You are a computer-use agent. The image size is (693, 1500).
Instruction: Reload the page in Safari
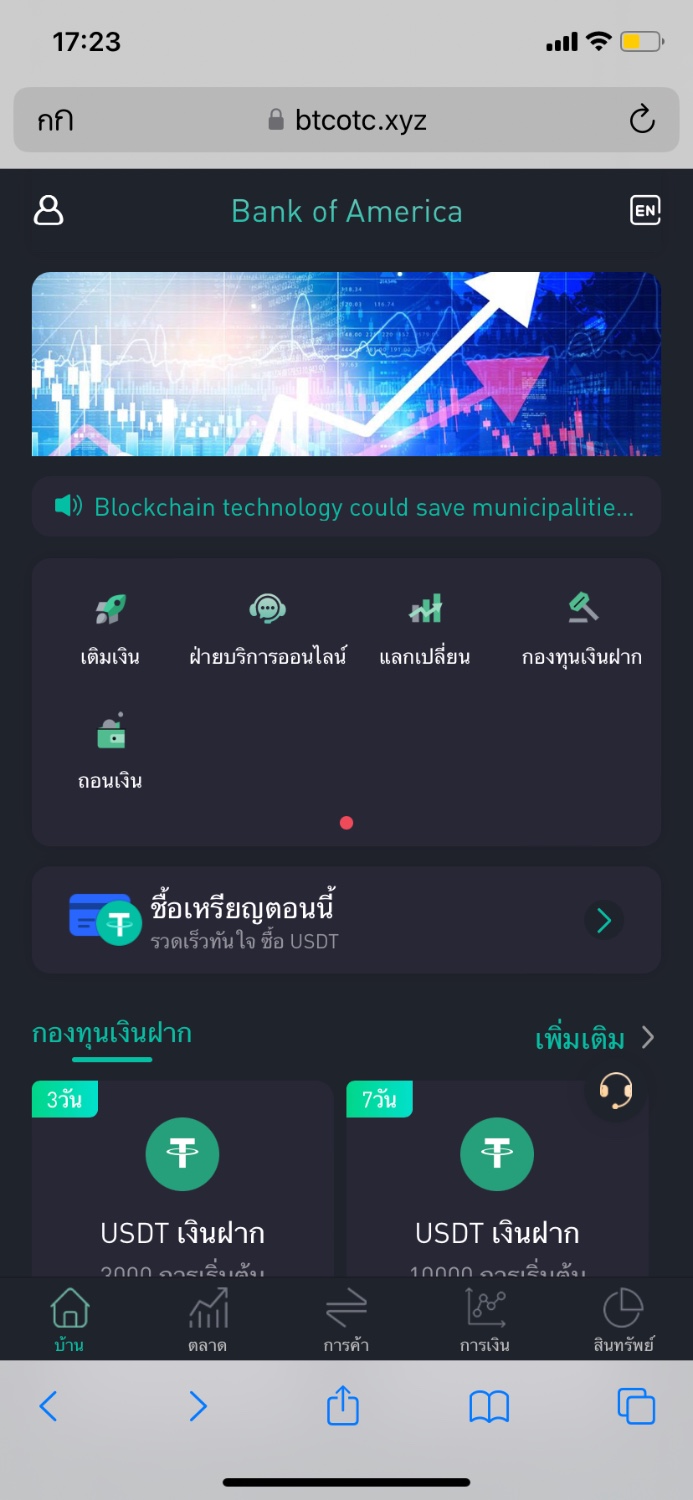click(x=641, y=121)
